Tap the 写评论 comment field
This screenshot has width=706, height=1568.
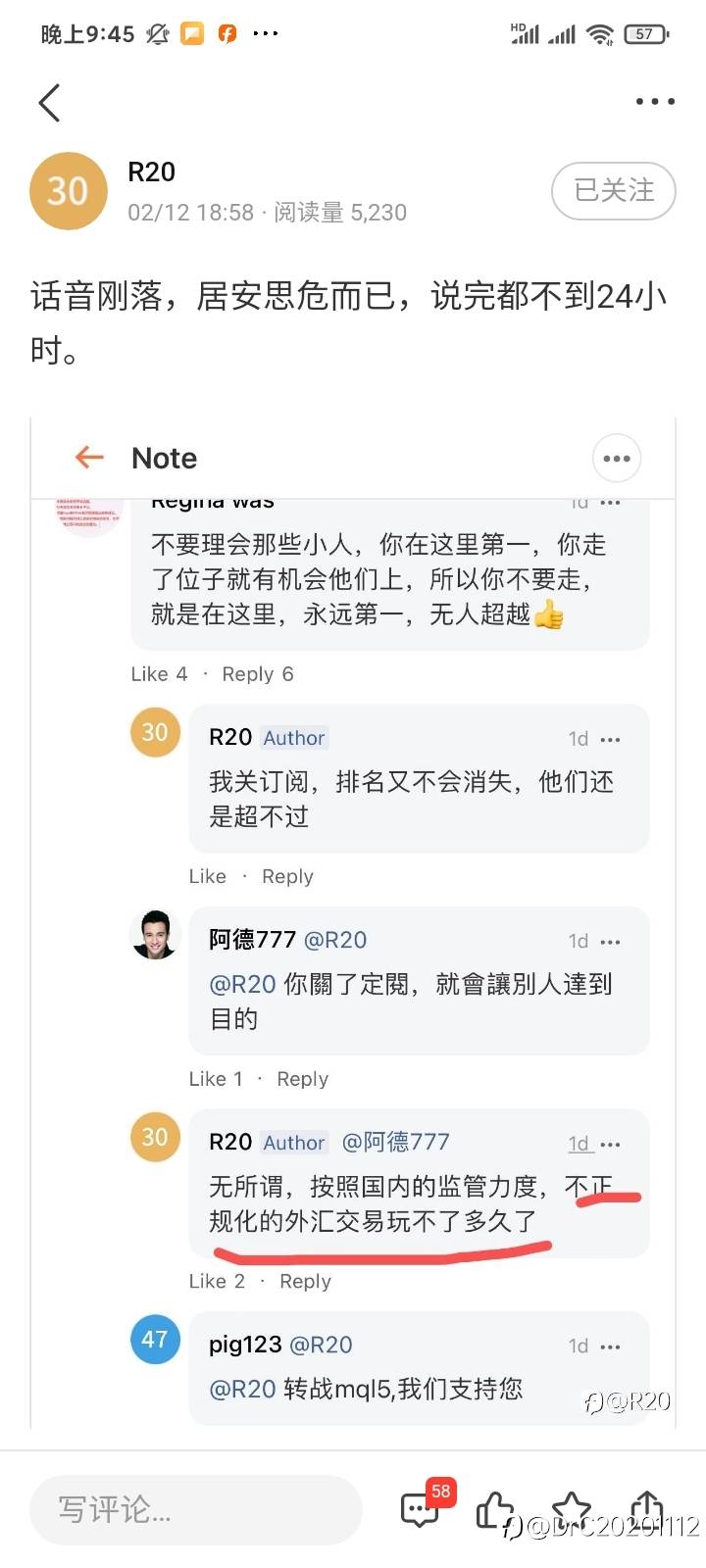[196, 1509]
